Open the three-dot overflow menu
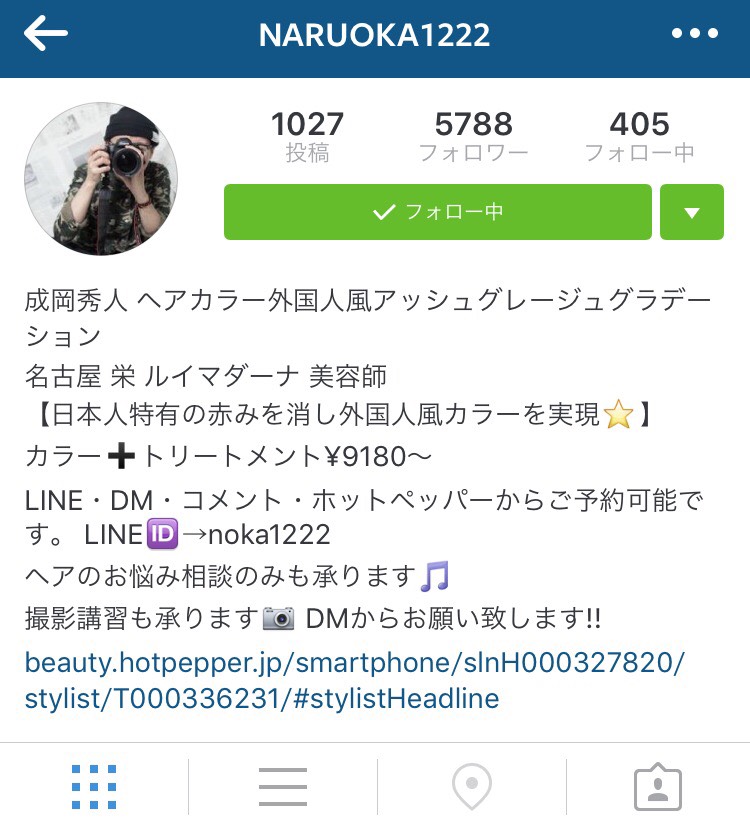 pyautogui.click(x=697, y=35)
